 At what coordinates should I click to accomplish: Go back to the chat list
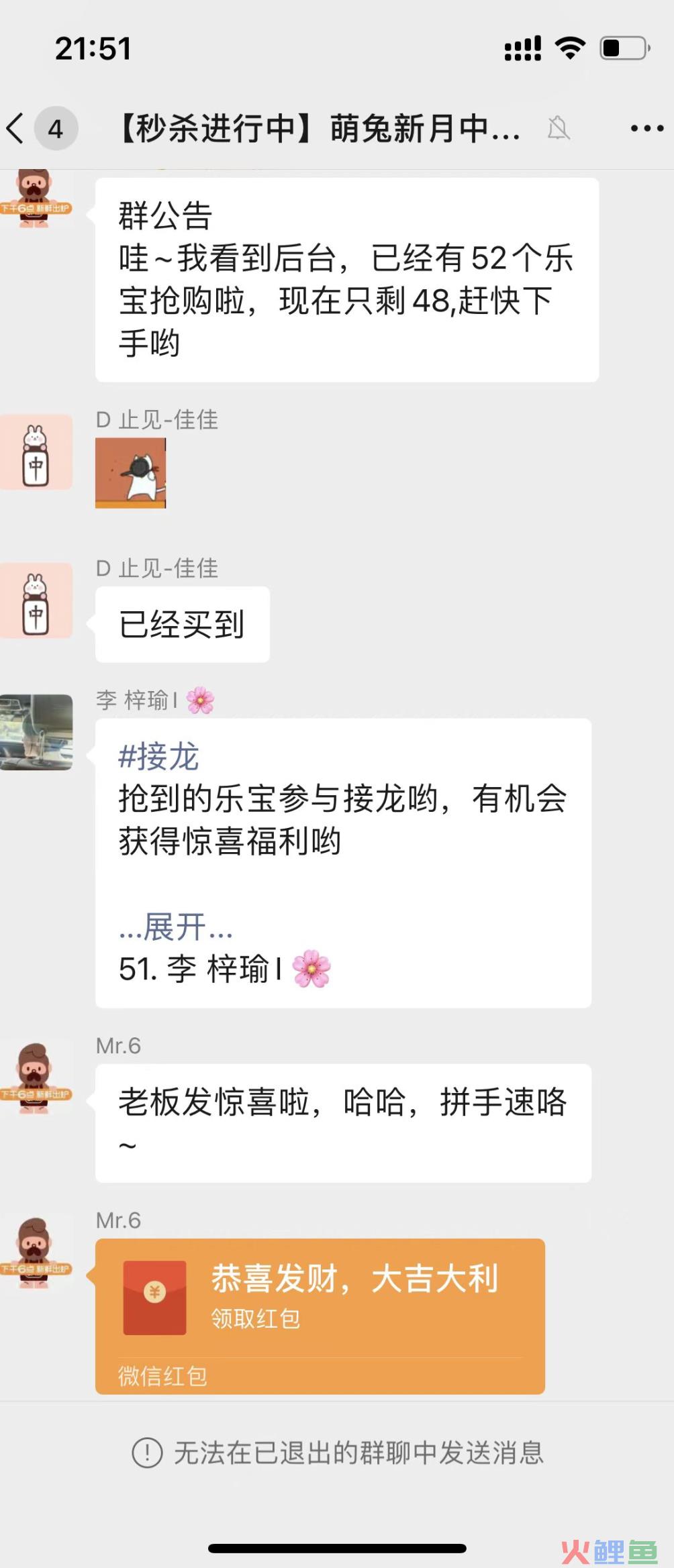[x=16, y=128]
